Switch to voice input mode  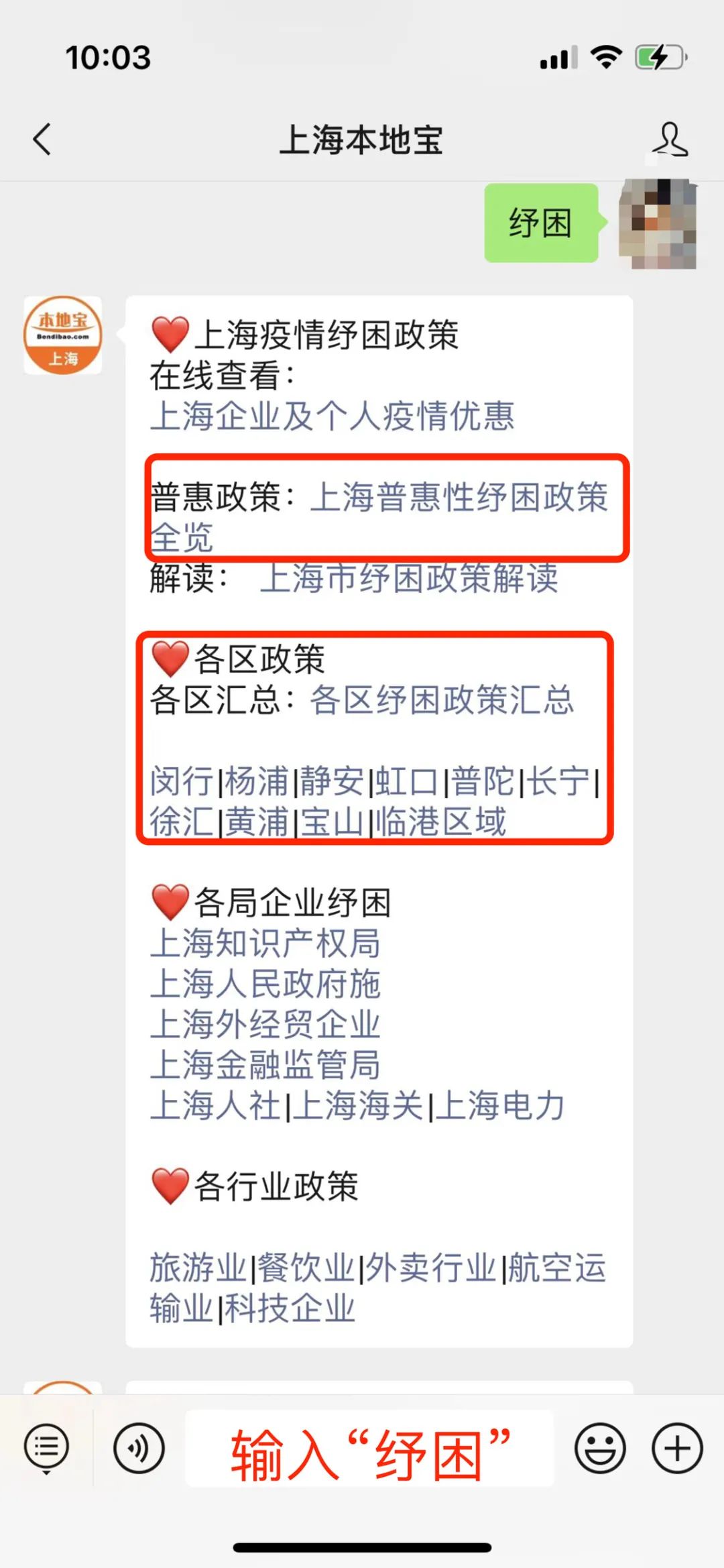point(139,1448)
